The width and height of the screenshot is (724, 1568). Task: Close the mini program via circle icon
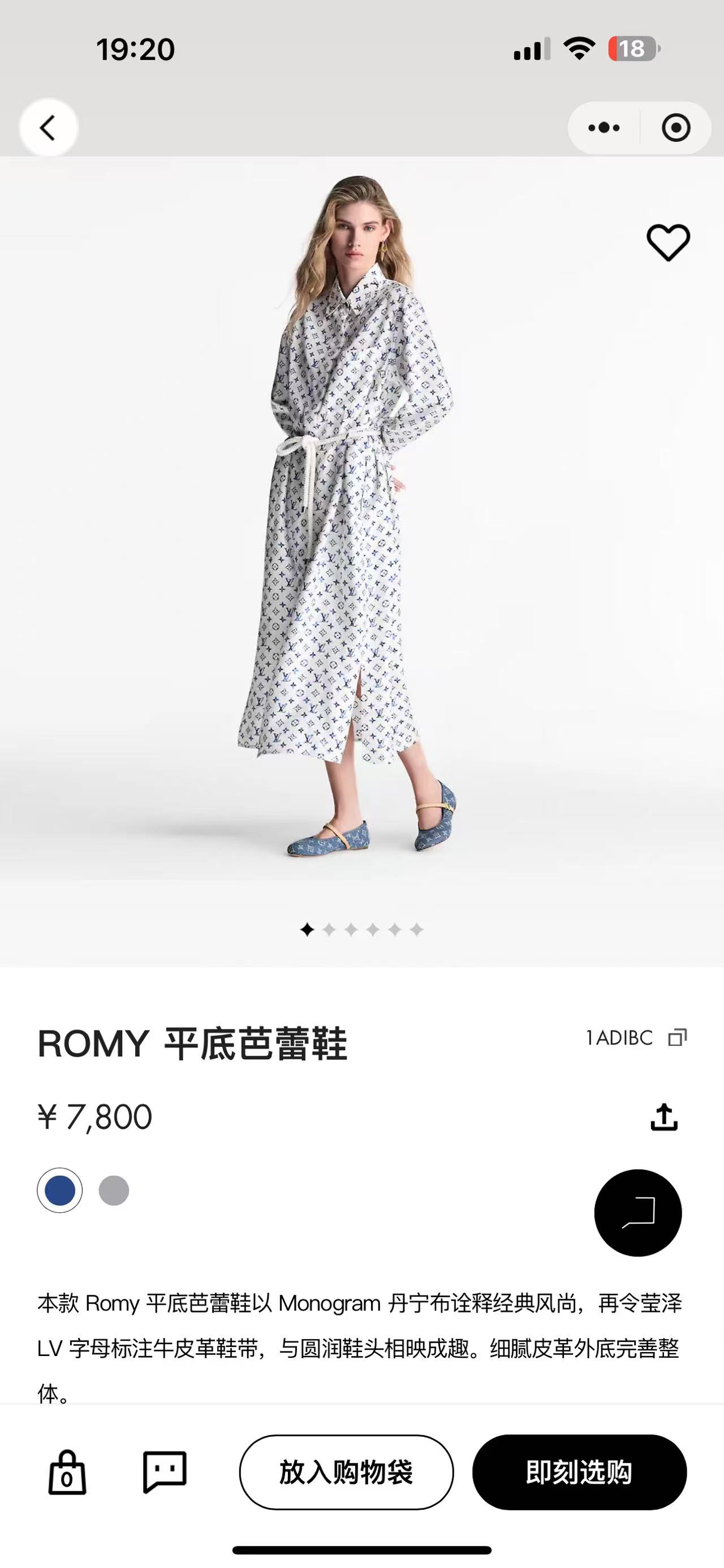(675, 128)
